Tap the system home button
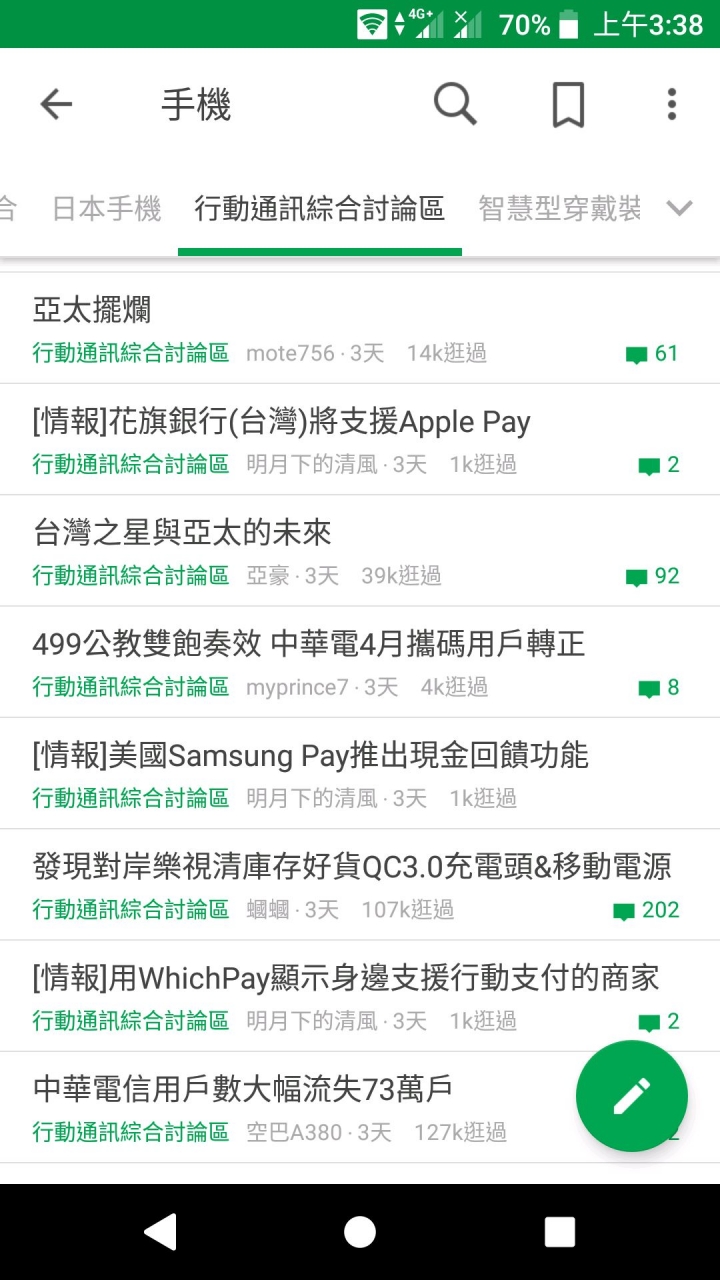 coord(360,1232)
